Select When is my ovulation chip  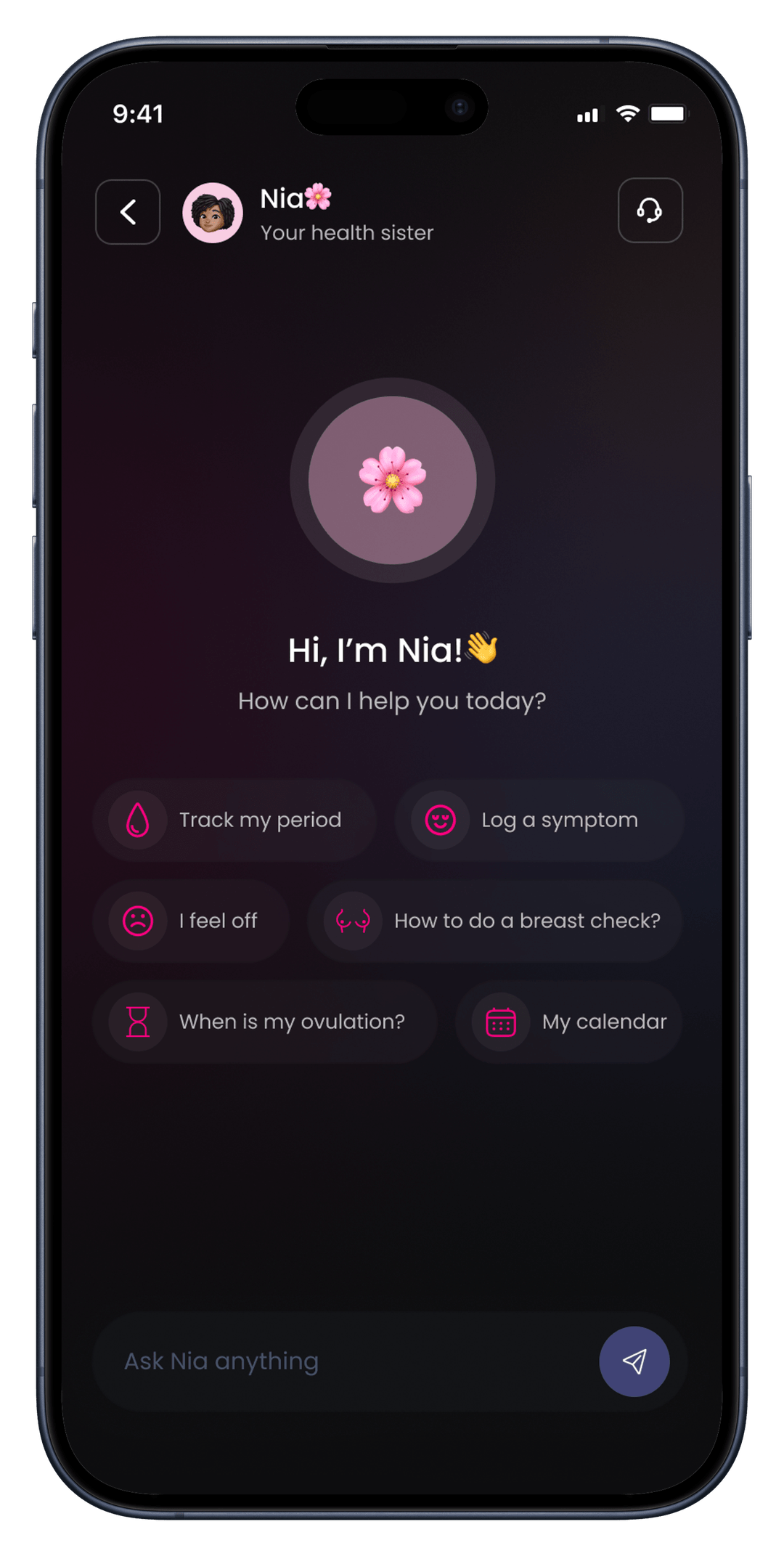tap(265, 1022)
